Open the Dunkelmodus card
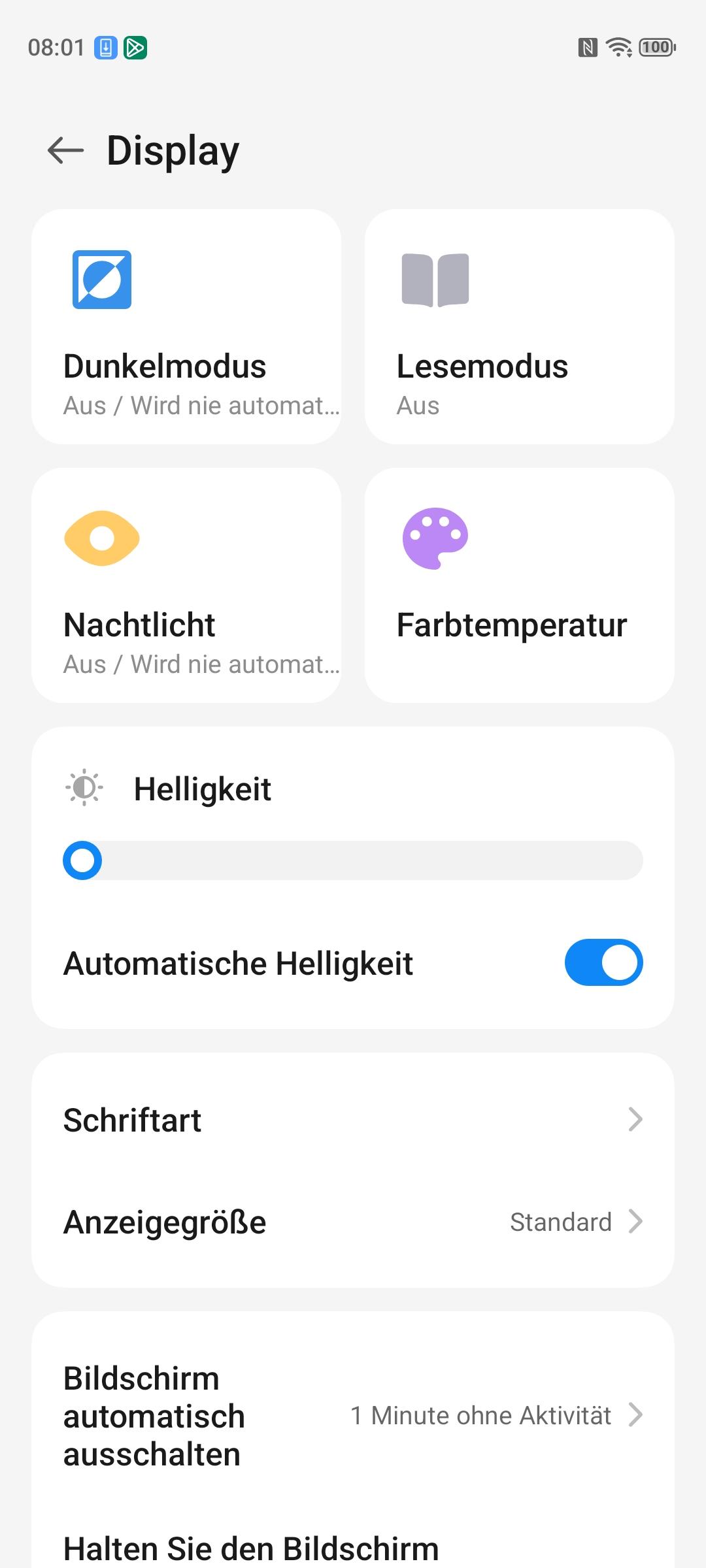 (x=186, y=327)
